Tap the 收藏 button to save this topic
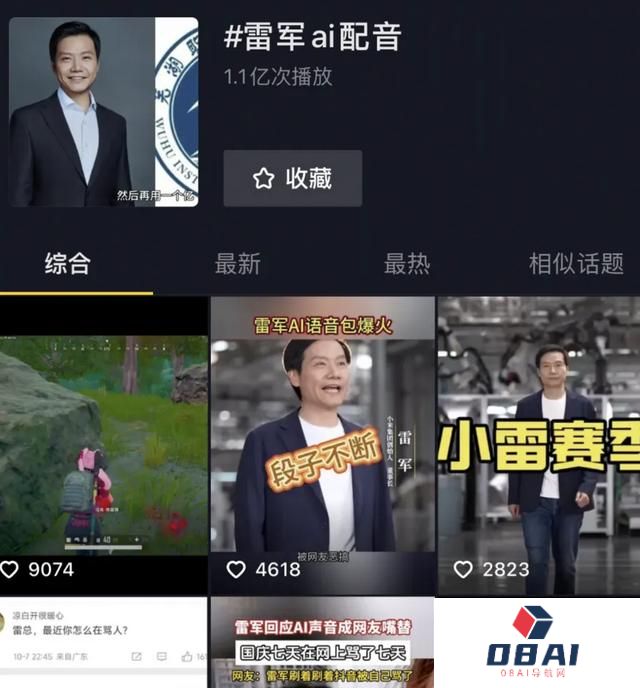This screenshot has height=688, width=640. 293,179
